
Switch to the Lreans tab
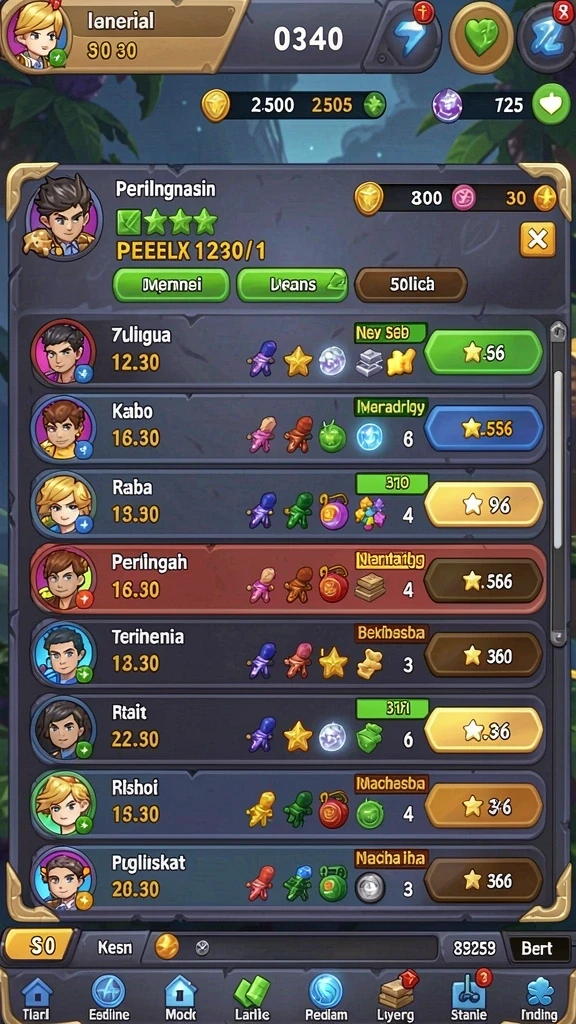(292, 285)
